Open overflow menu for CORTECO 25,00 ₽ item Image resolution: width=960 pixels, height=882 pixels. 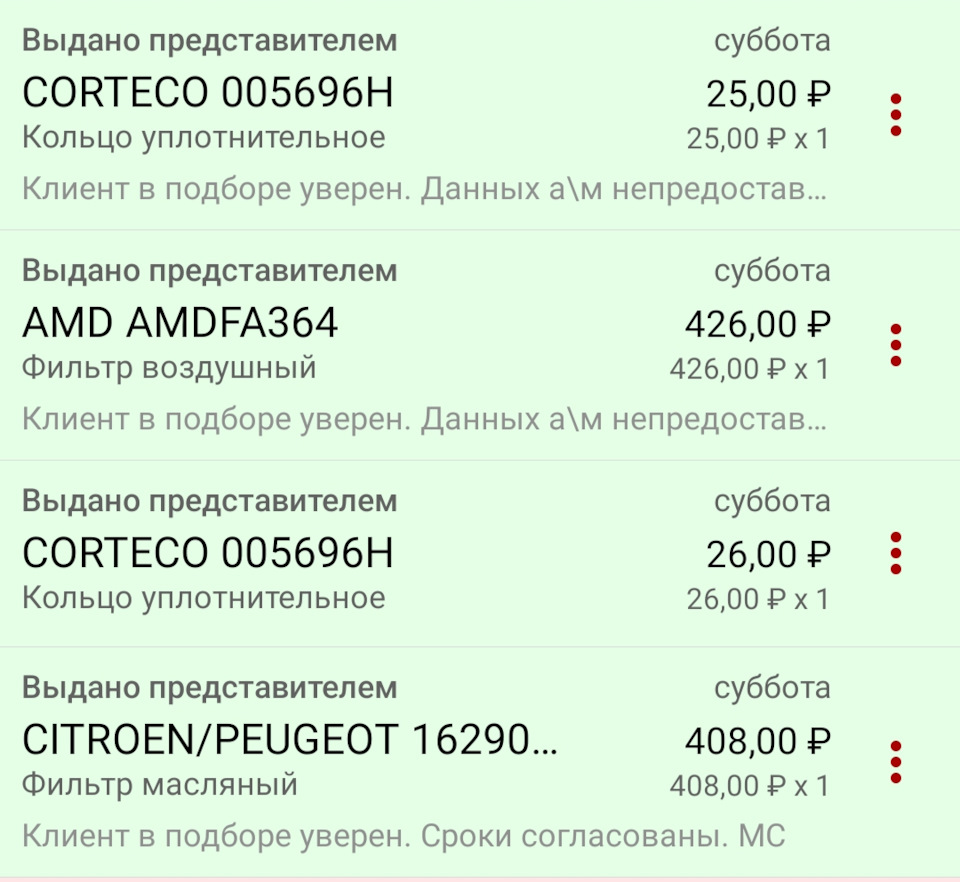pos(896,115)
